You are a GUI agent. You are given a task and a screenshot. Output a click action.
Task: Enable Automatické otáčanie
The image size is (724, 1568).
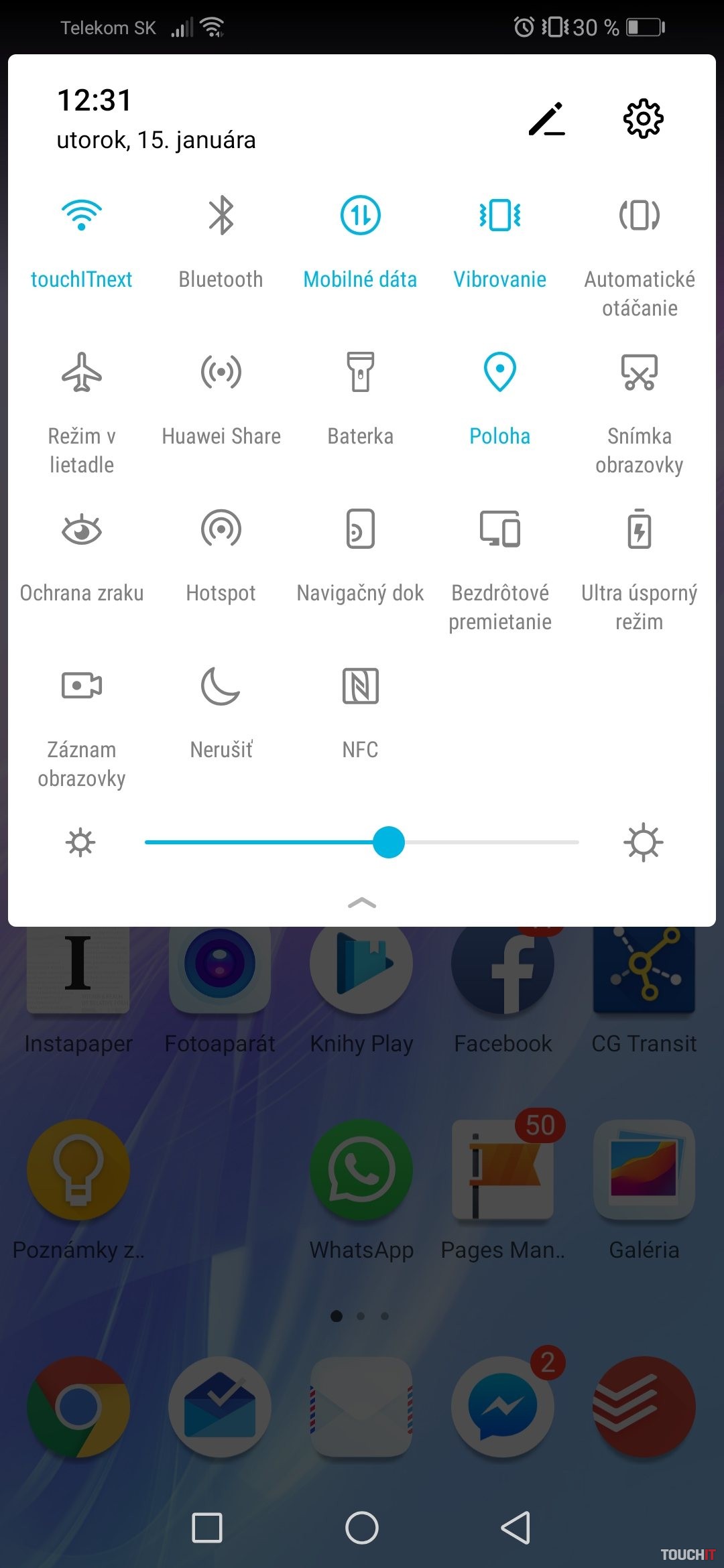point(640,216)
